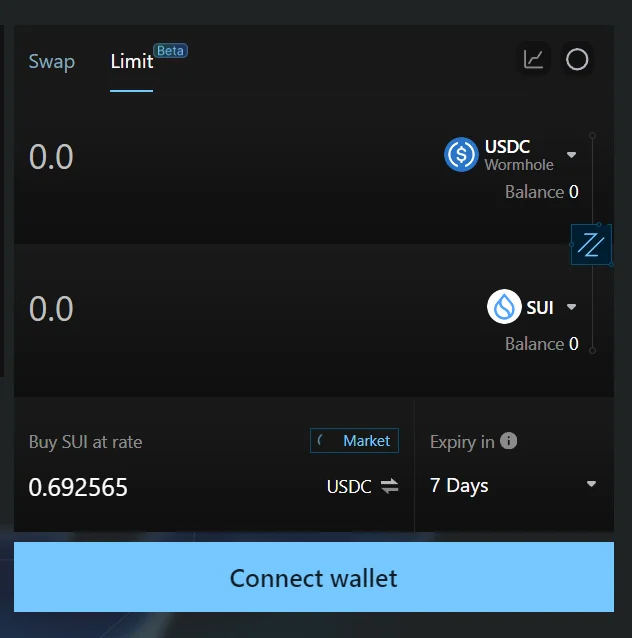Screen dimensions: 632x638
Task: Select the Limit tab
Action: (131, 62)
